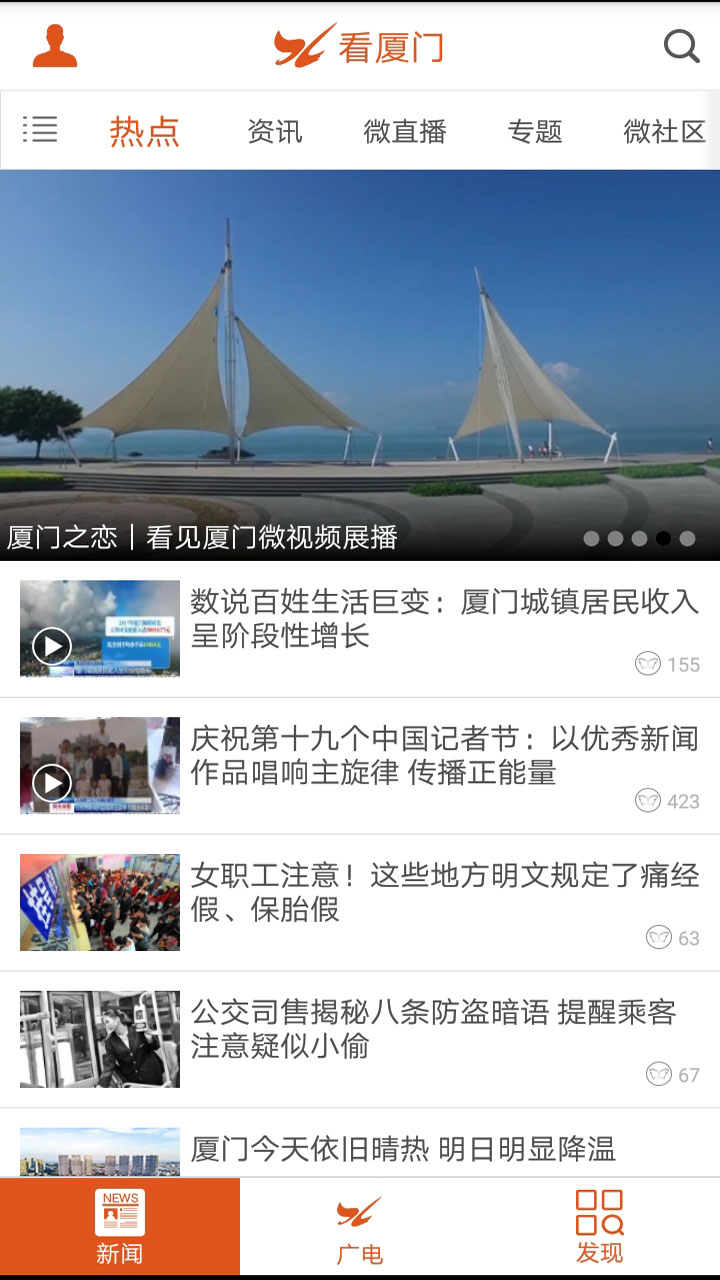Read the 女职工注意 article

tap(444, 892)
